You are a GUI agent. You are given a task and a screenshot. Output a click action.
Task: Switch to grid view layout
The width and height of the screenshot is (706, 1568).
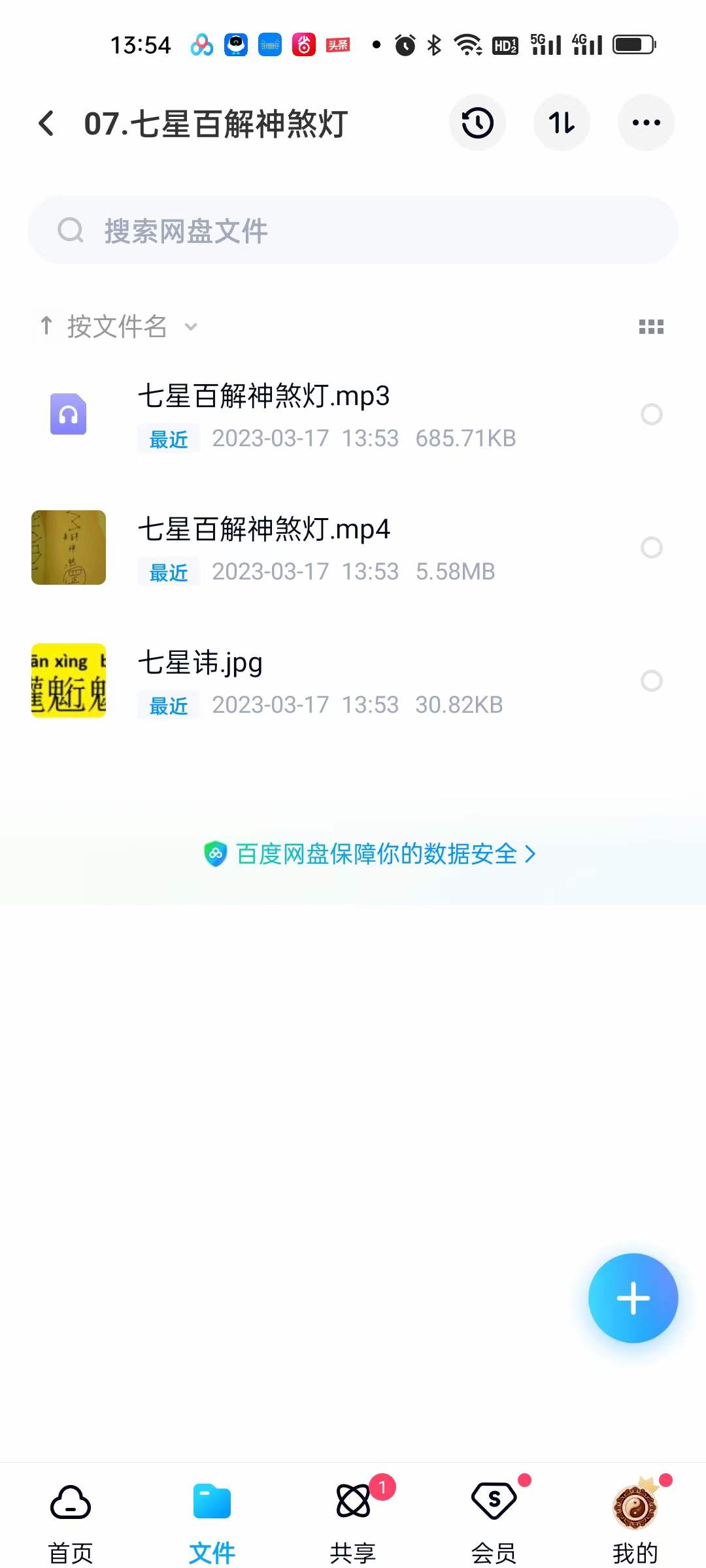pyautogui.click(x=651, y=327)
